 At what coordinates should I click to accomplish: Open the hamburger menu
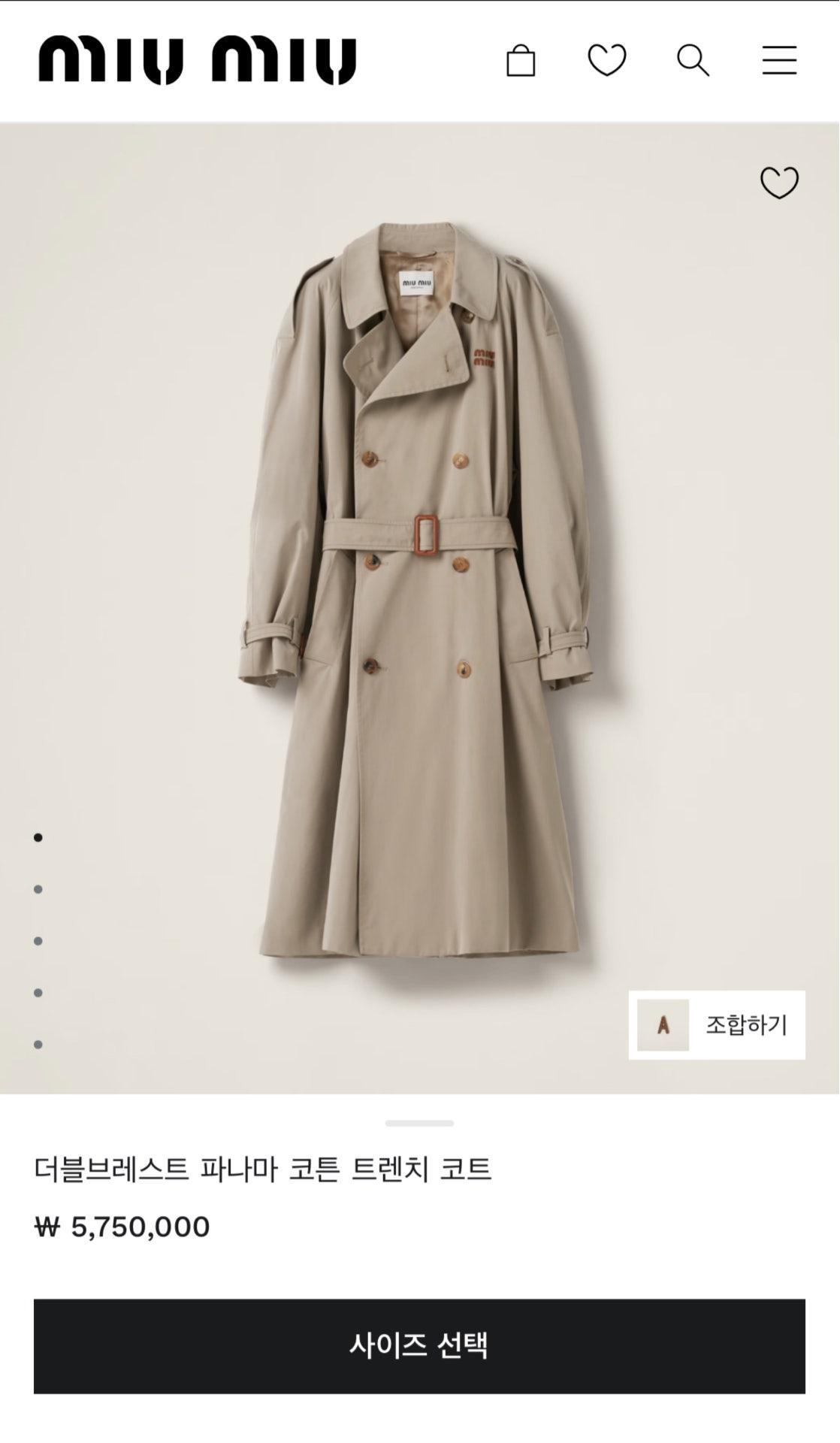779,60
